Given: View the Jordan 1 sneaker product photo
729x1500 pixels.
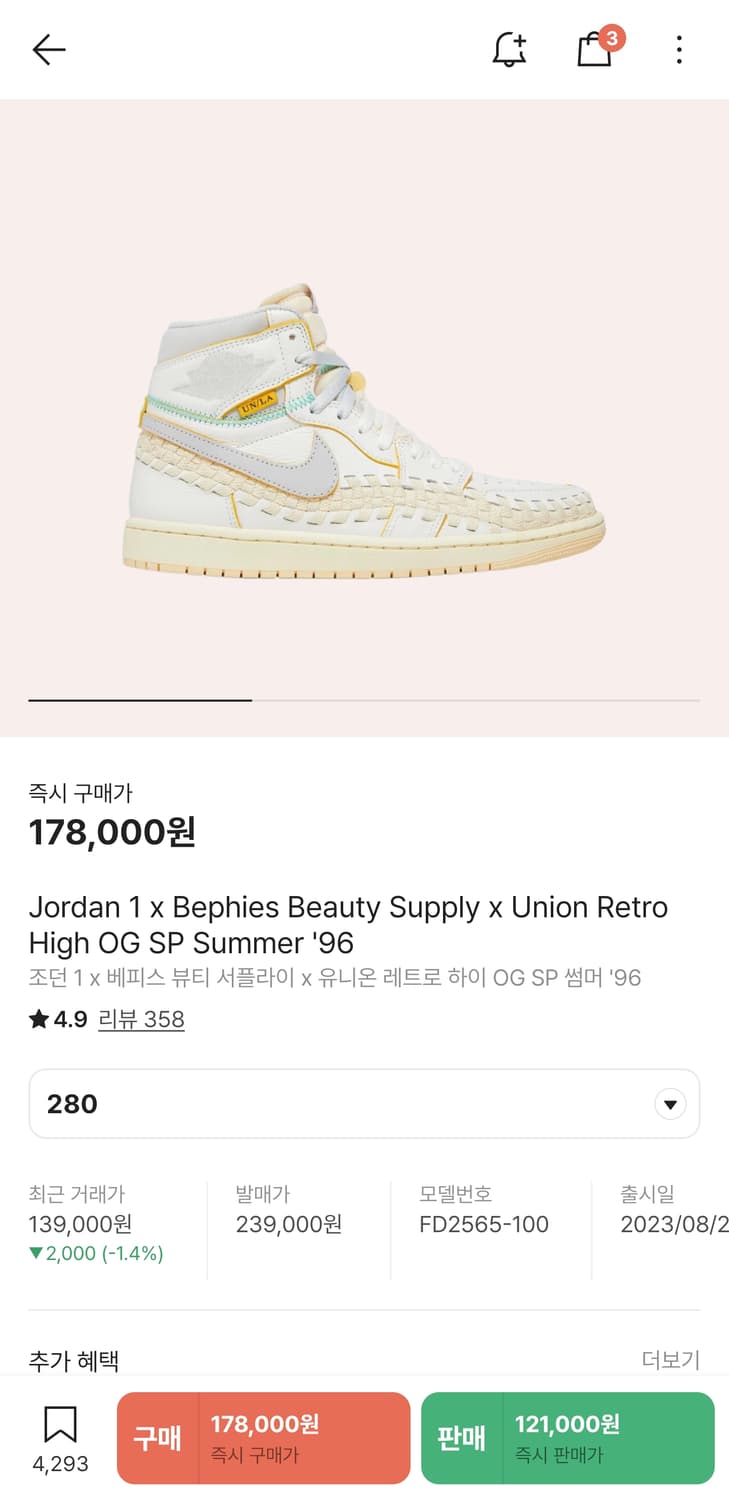Looking at the screenshot, I should [x=364, y=430].
